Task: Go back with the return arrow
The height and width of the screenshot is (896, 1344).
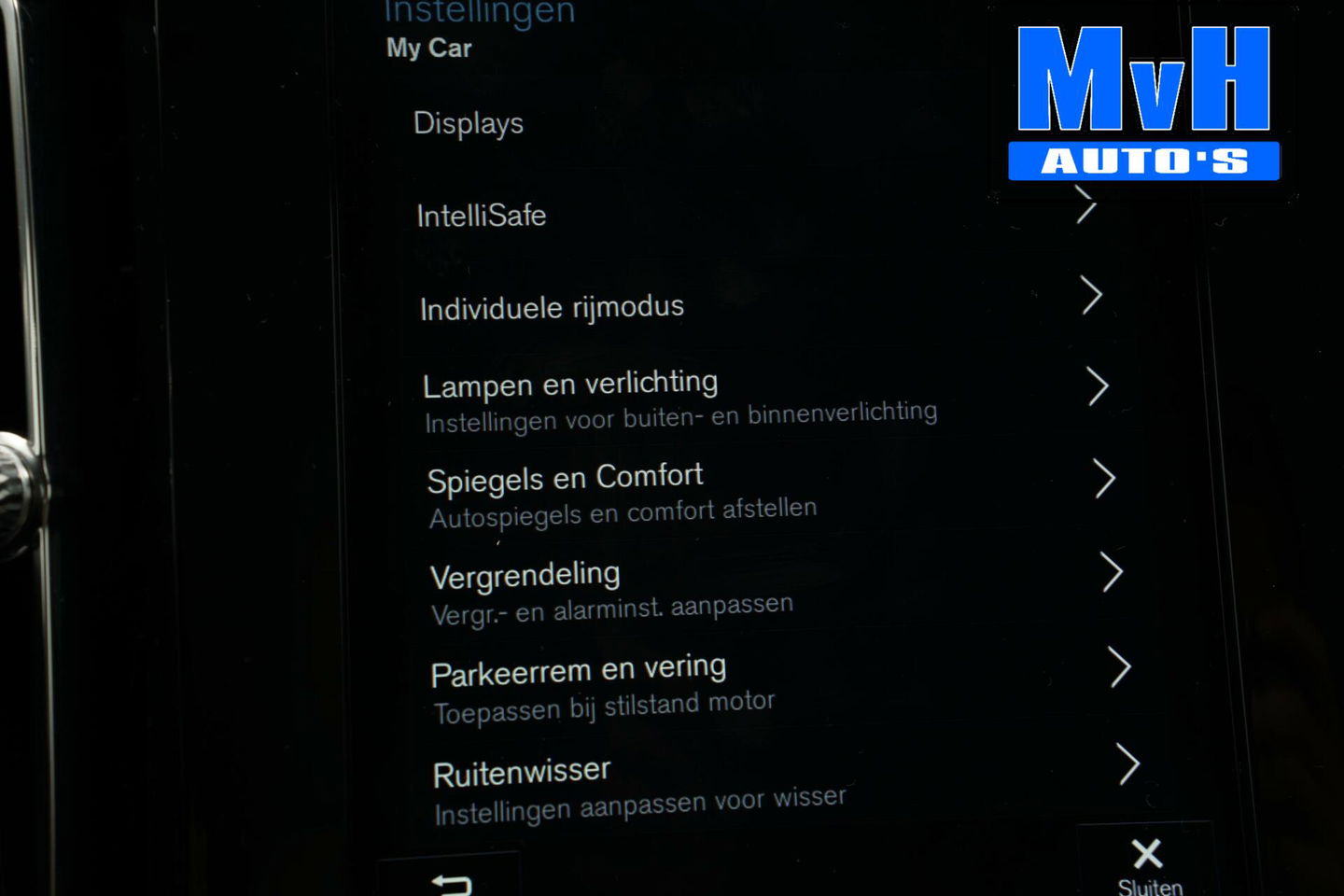Action: [452, 881]
